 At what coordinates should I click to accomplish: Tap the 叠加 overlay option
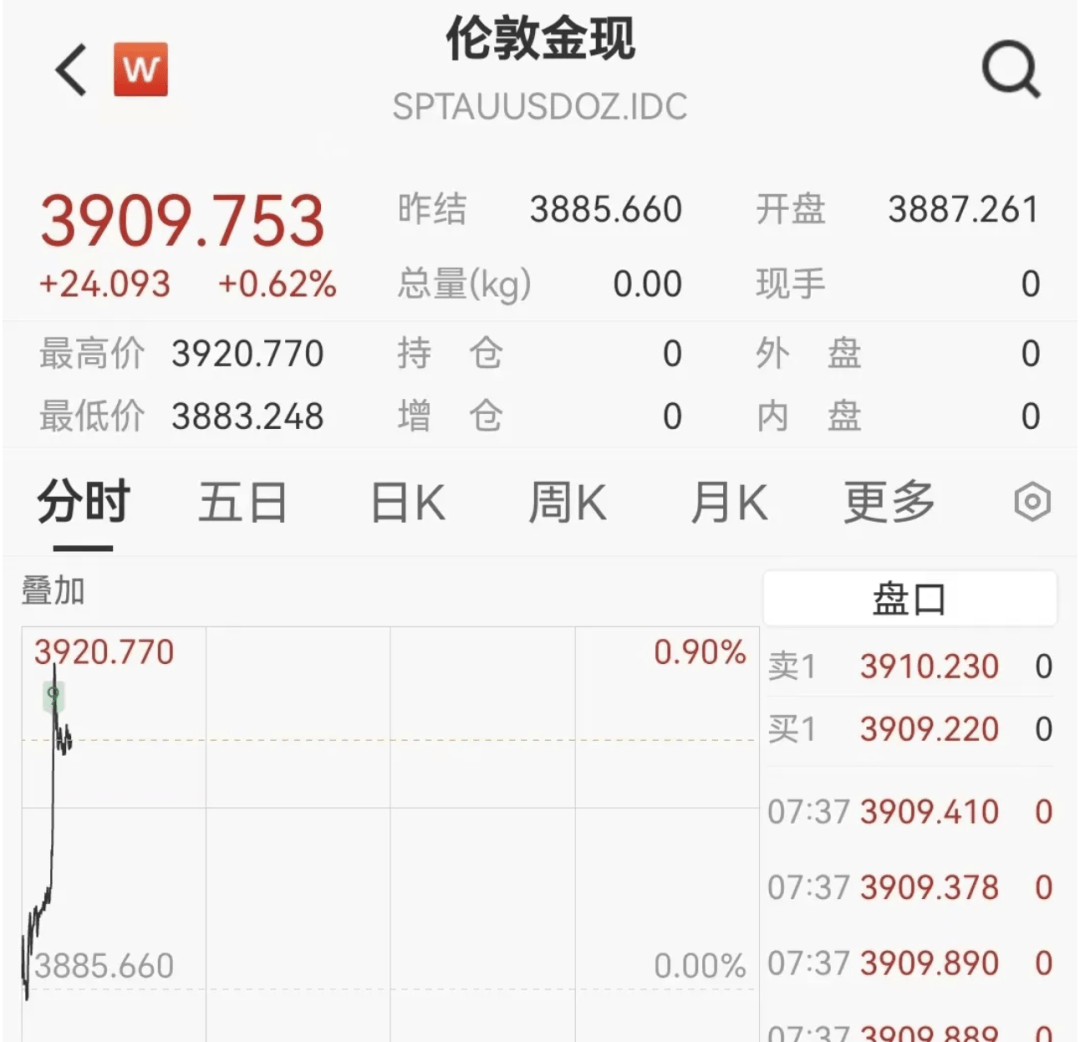(x=54, y=591)
